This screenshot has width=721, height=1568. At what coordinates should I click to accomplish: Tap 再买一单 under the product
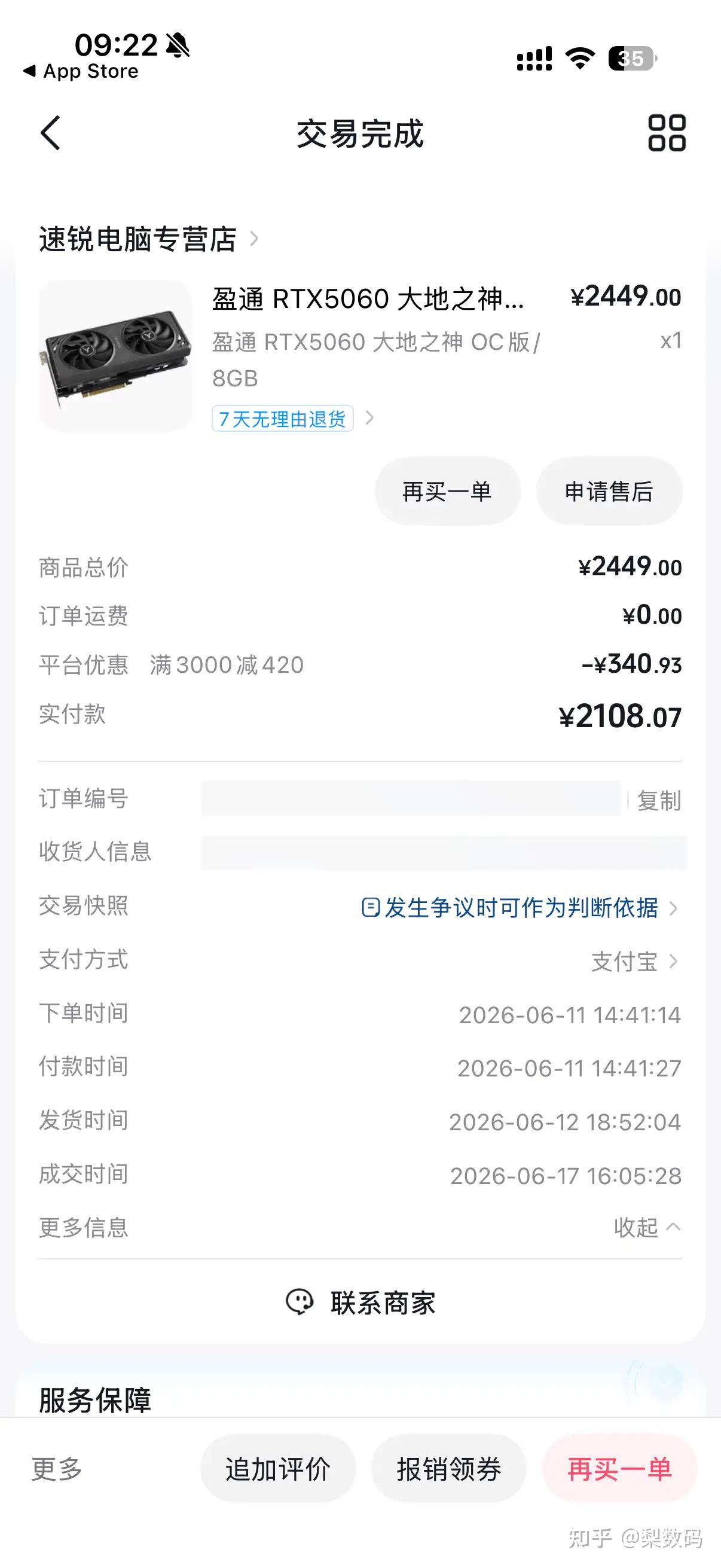tap(447, 491)
